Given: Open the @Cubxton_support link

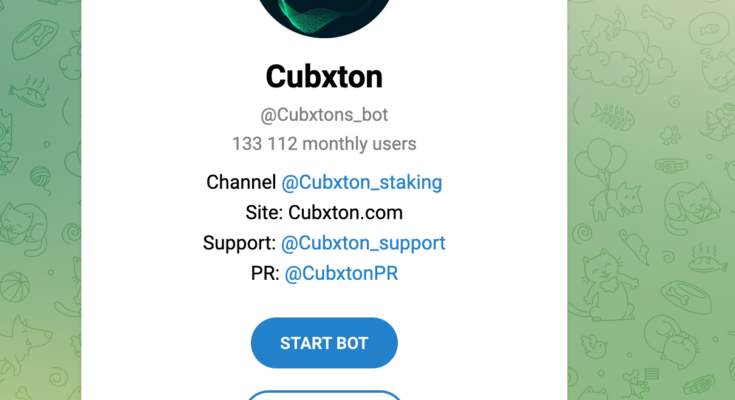Looking at the screenshot, I should [x=363, y=243].
